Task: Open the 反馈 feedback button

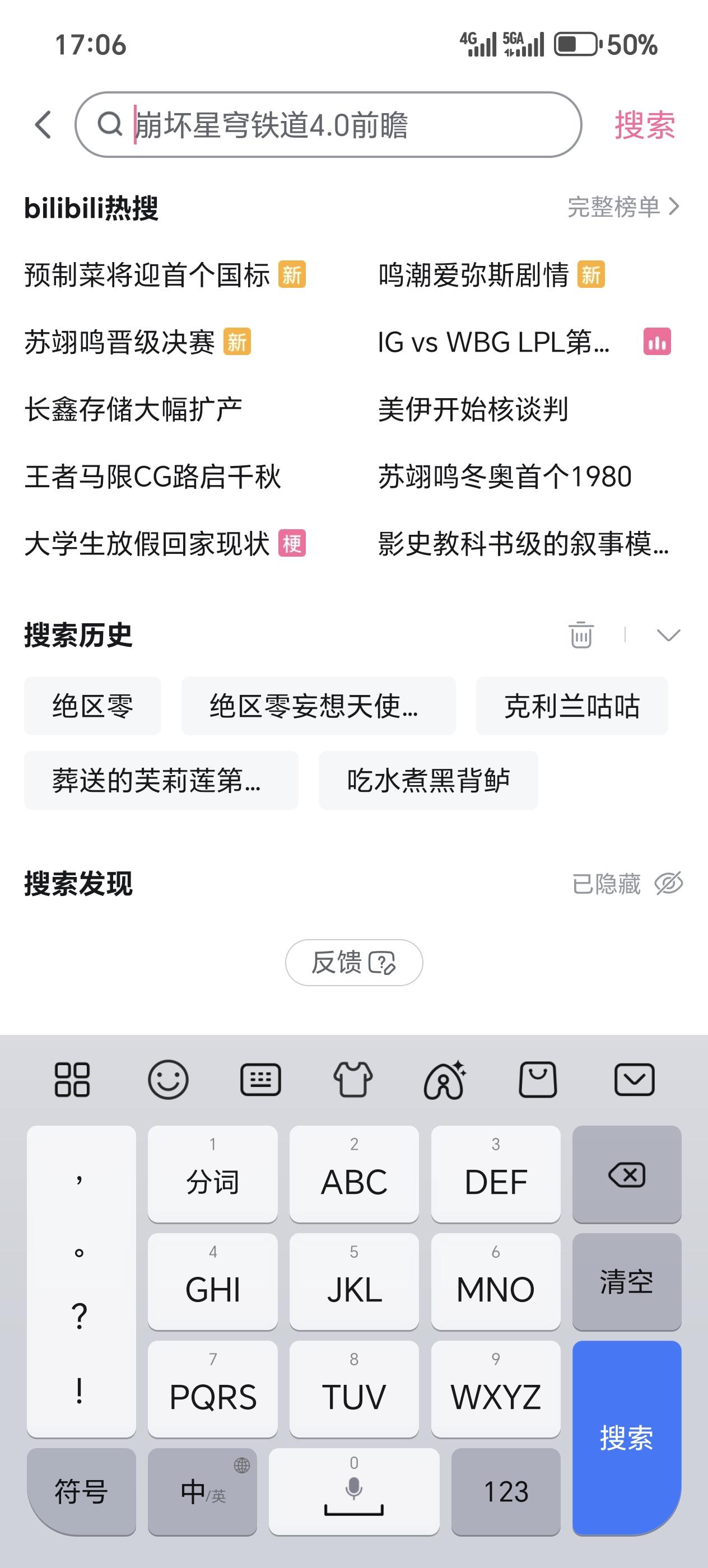Action: pos(353,962)
